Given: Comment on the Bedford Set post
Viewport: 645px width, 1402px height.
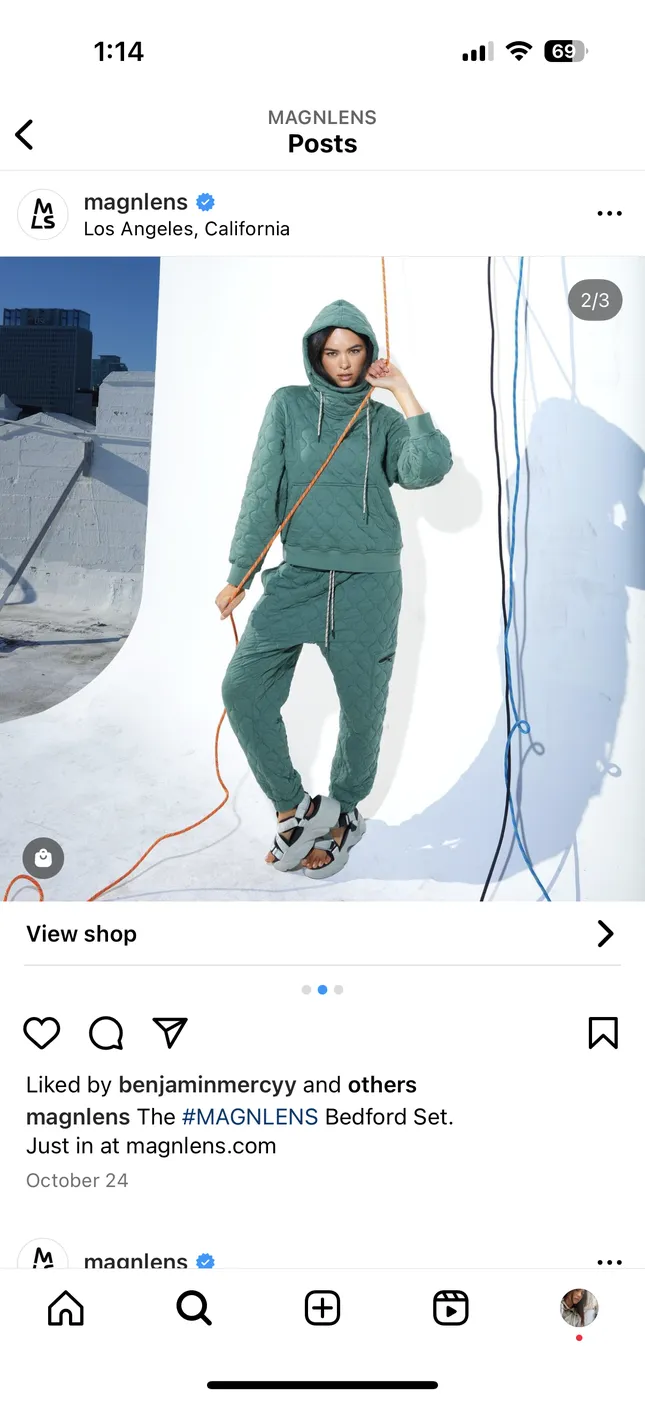Looking at the screenshot, I should point(106,1033).
